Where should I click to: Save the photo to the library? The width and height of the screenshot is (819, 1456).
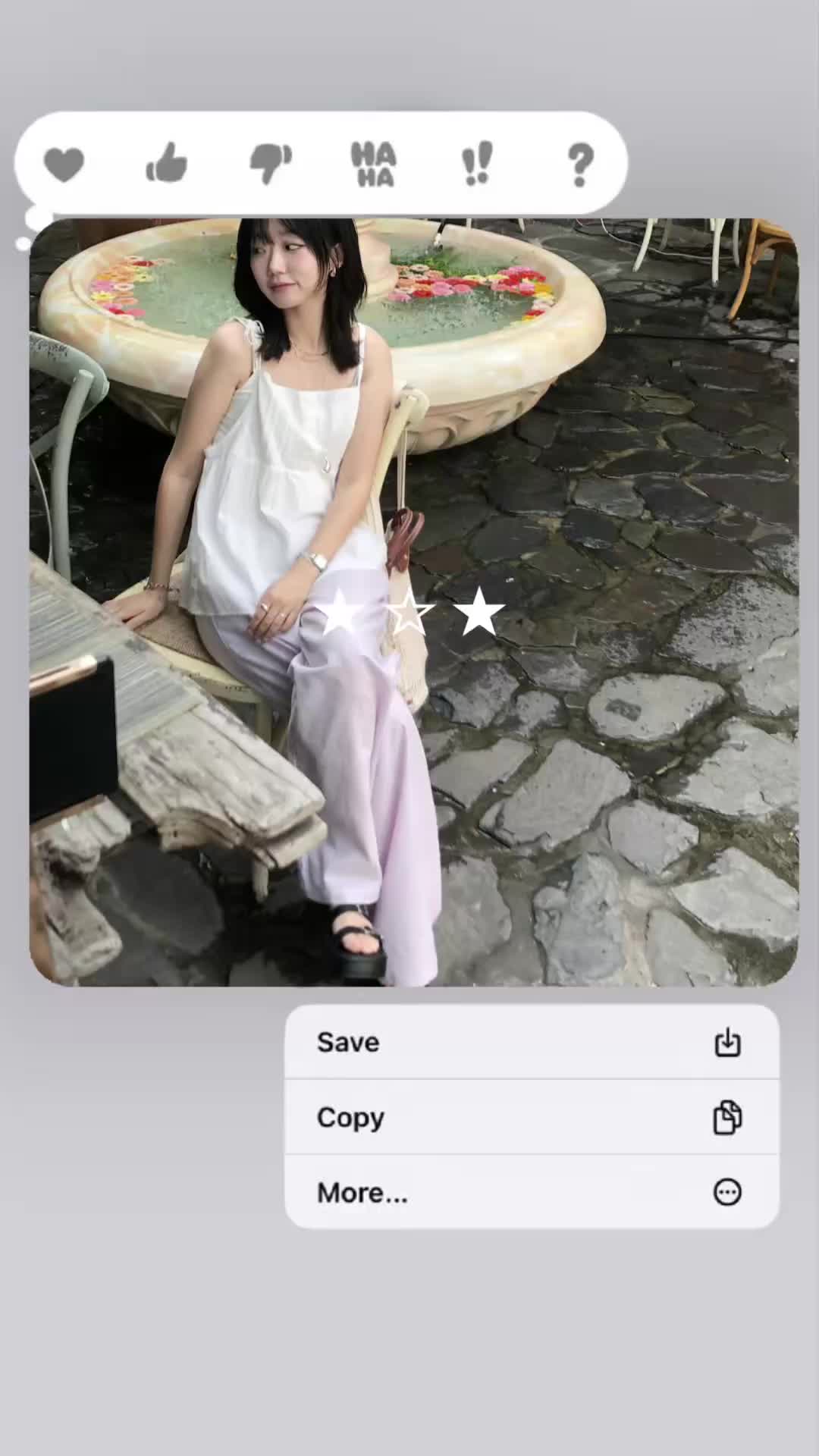tap(531, 1042)
